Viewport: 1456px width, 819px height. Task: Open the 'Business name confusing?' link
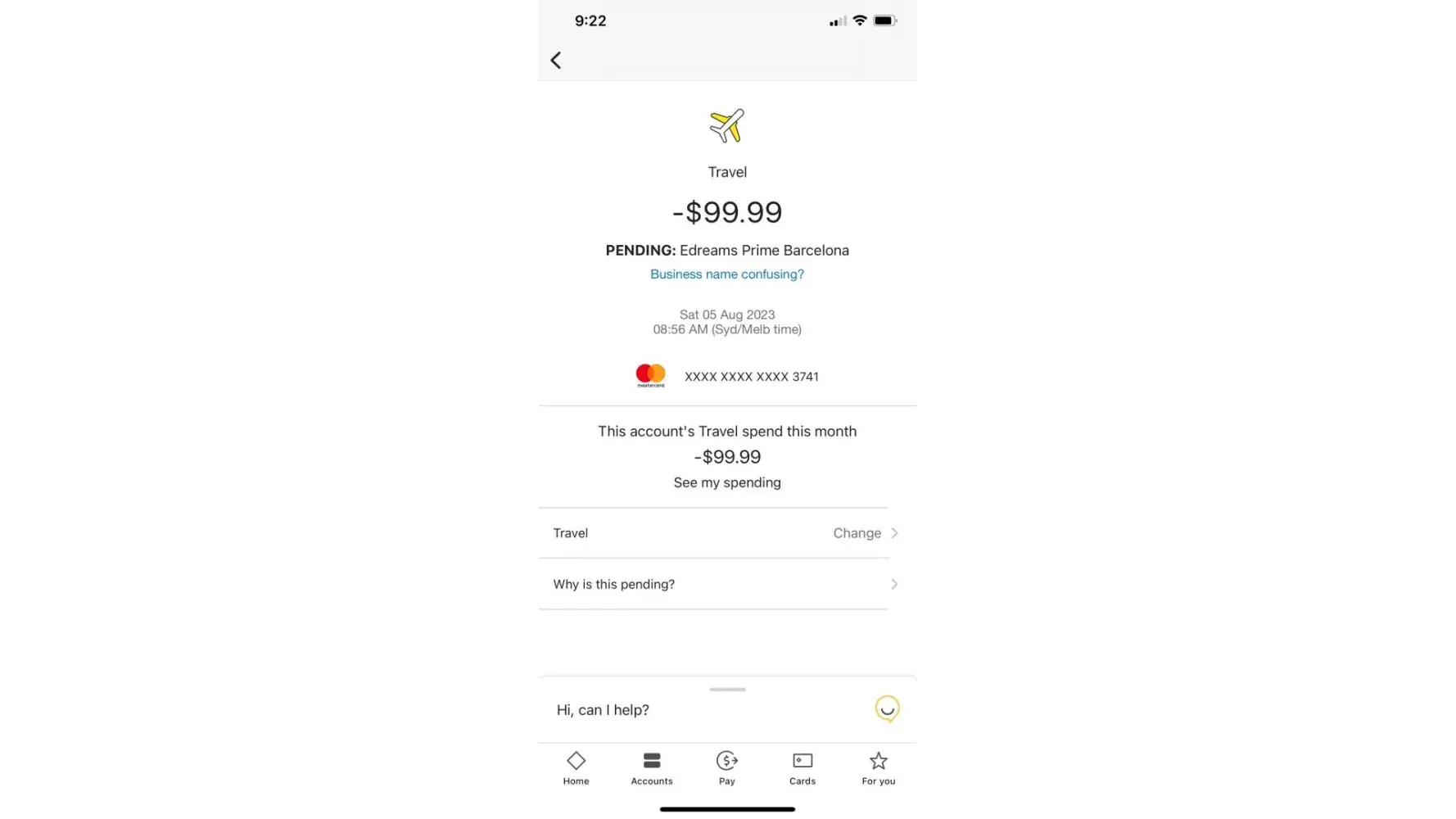727,274
